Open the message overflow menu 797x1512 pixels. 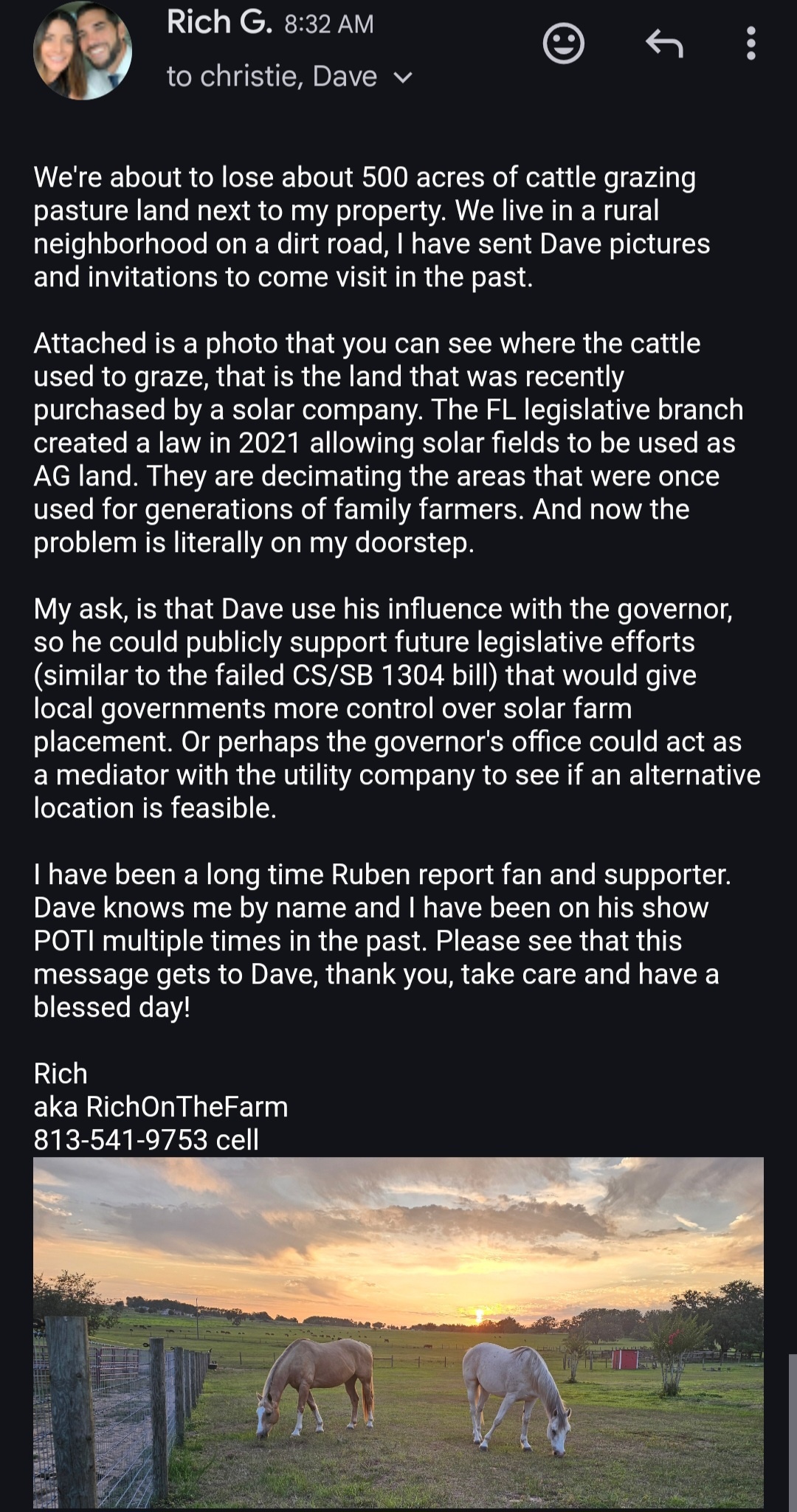click(x=751, y=44)
